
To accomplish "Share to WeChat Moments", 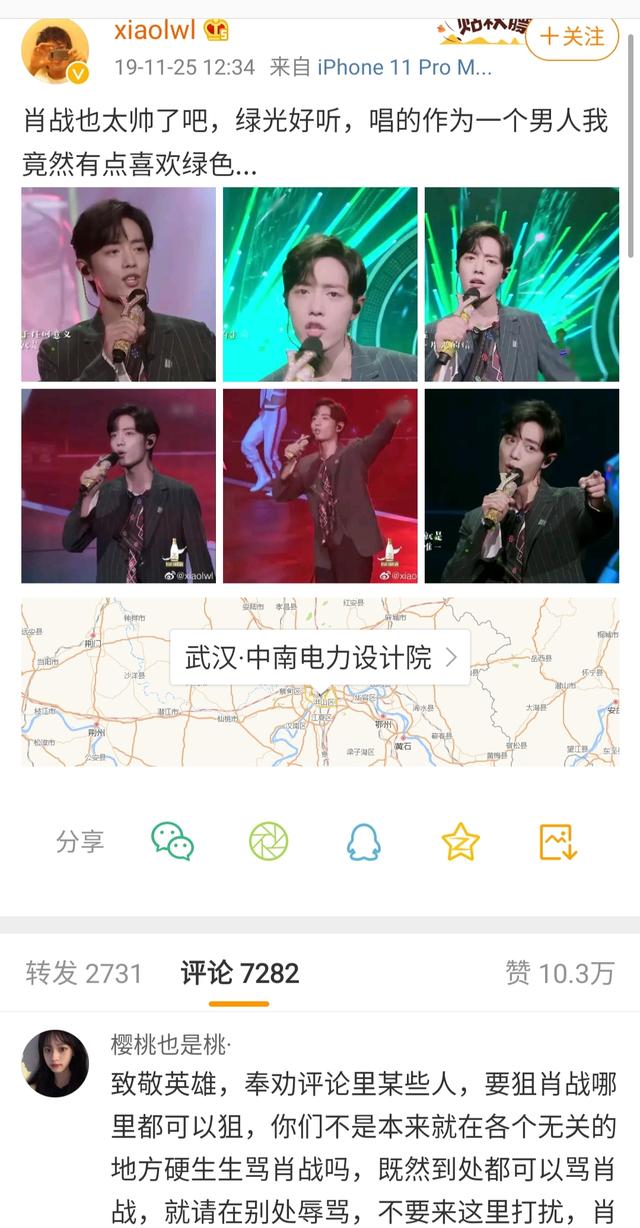I will (x=268, y=842).
